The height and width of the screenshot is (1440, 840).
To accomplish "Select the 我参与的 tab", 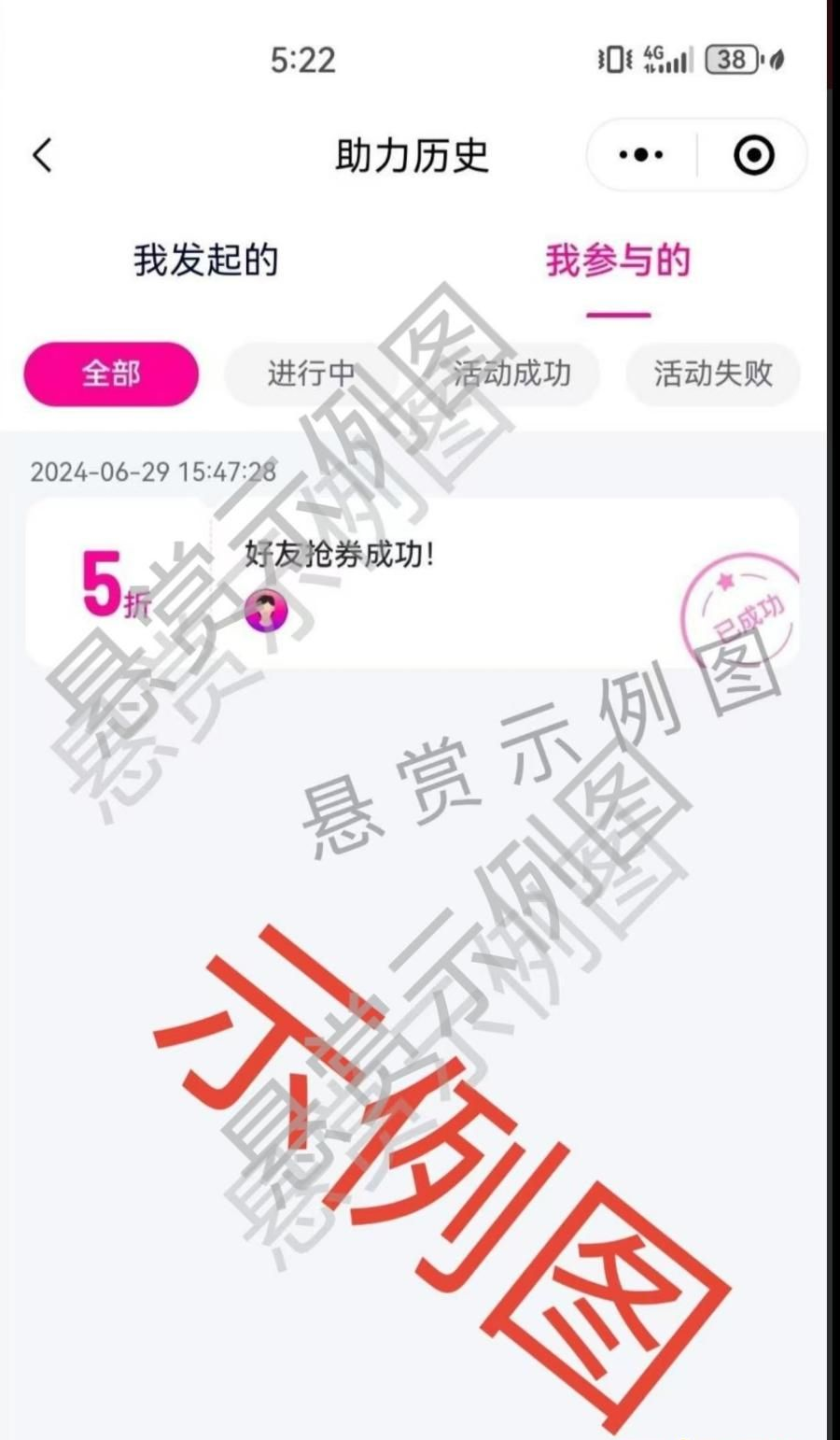I will click(618, 260).
